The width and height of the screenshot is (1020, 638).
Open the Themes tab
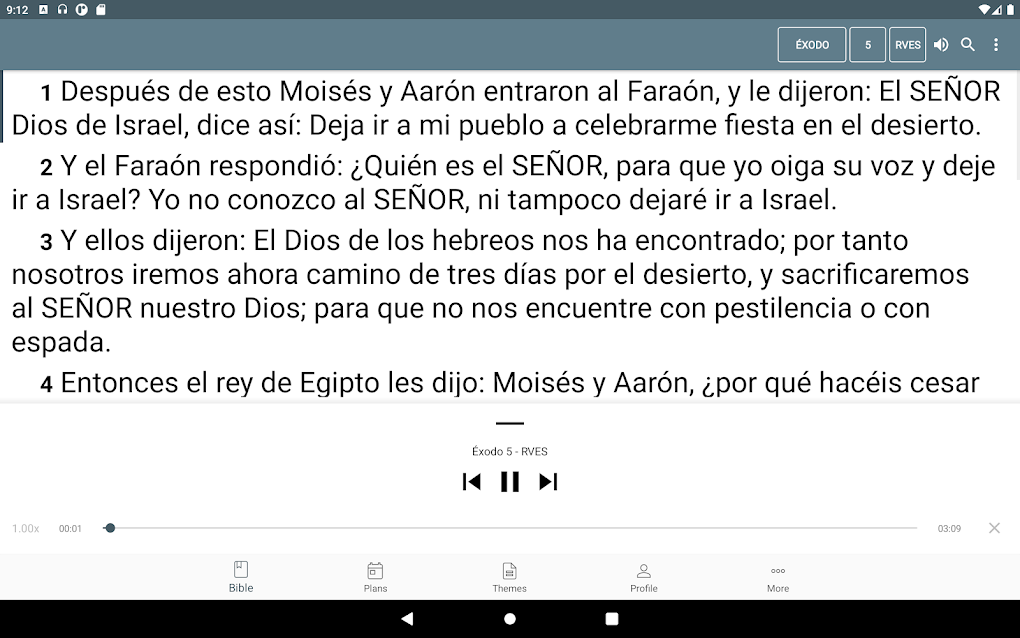tap(509, 577)
